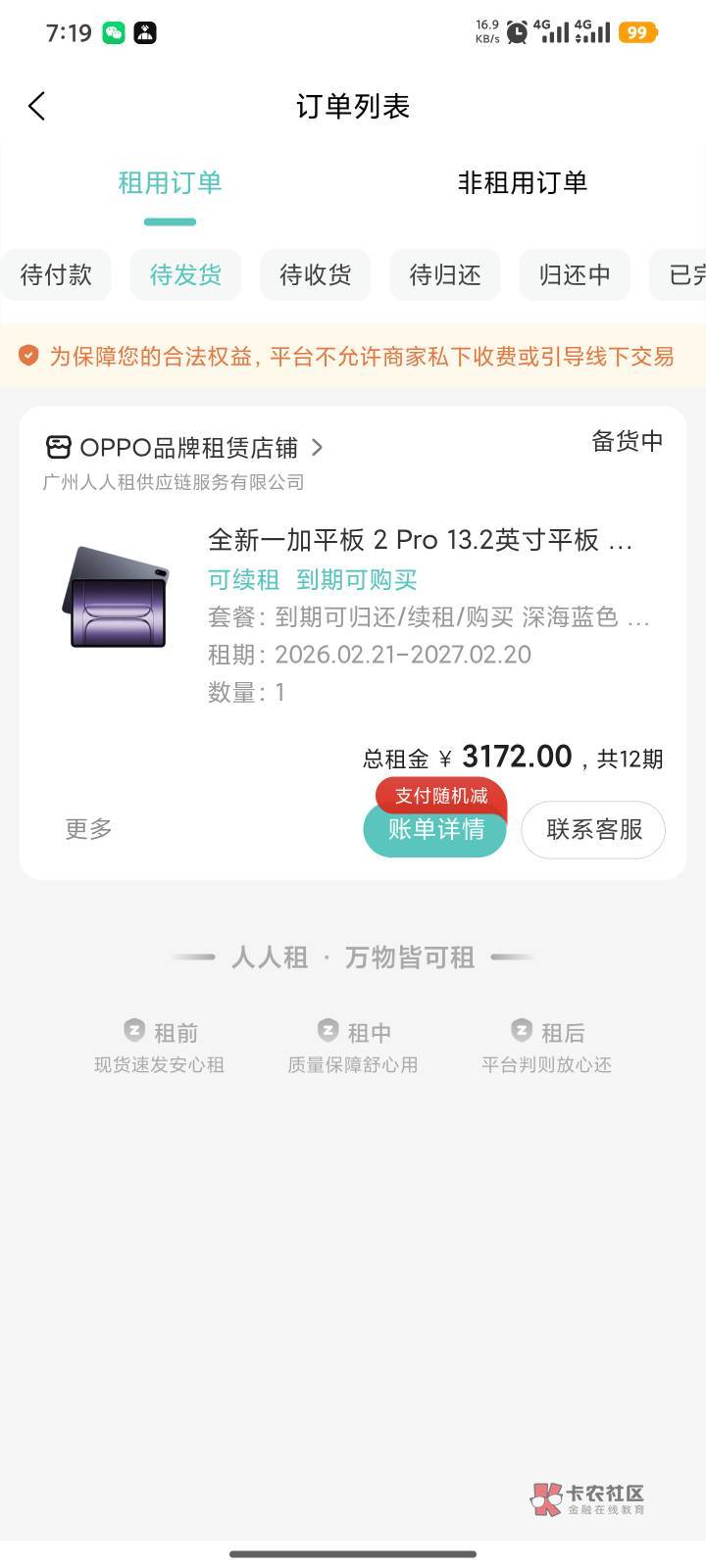Select the 归还中 chip
The height and width of the screenshot is (1568, 706).
pyautogui.click(x=575, y=274)
